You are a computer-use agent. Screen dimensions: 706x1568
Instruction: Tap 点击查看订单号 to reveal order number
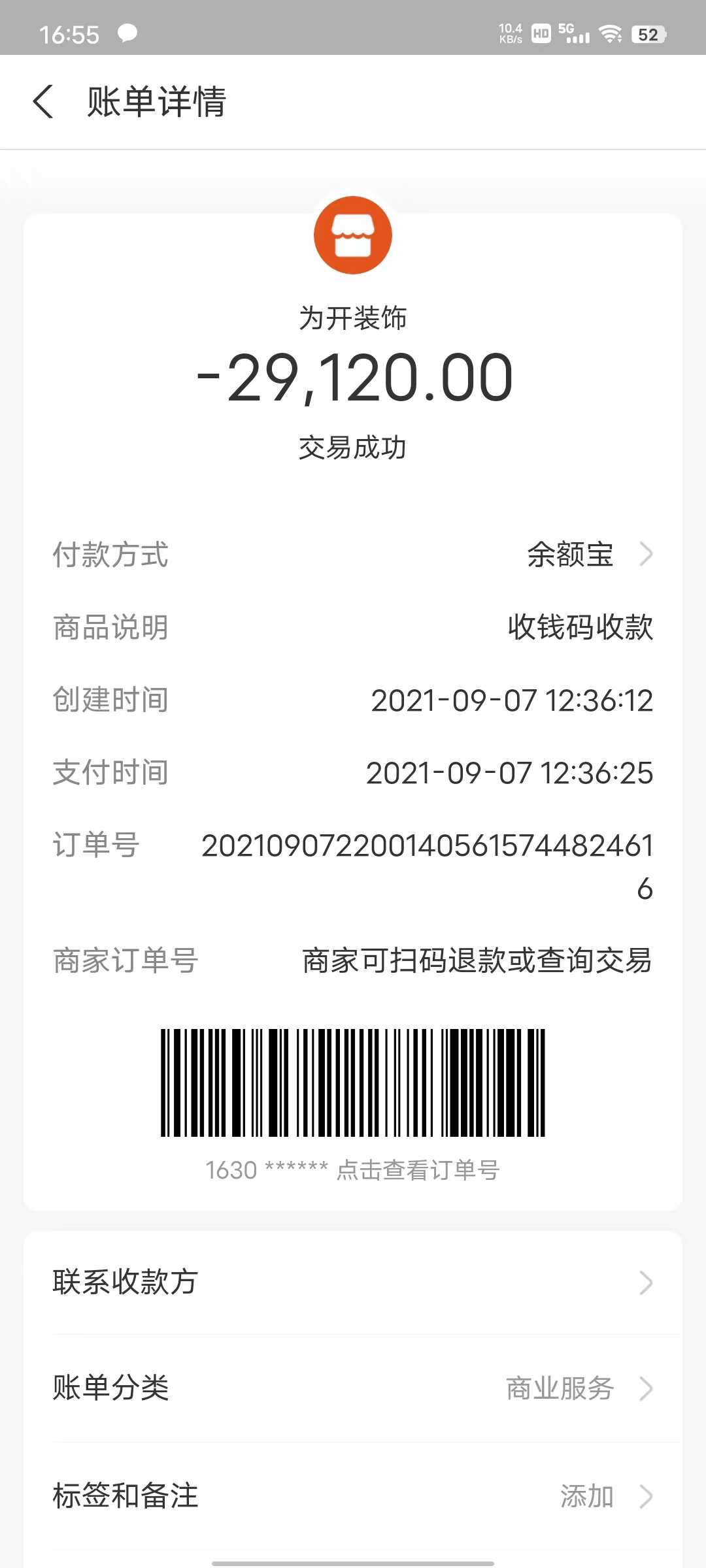coord(418,1169)
